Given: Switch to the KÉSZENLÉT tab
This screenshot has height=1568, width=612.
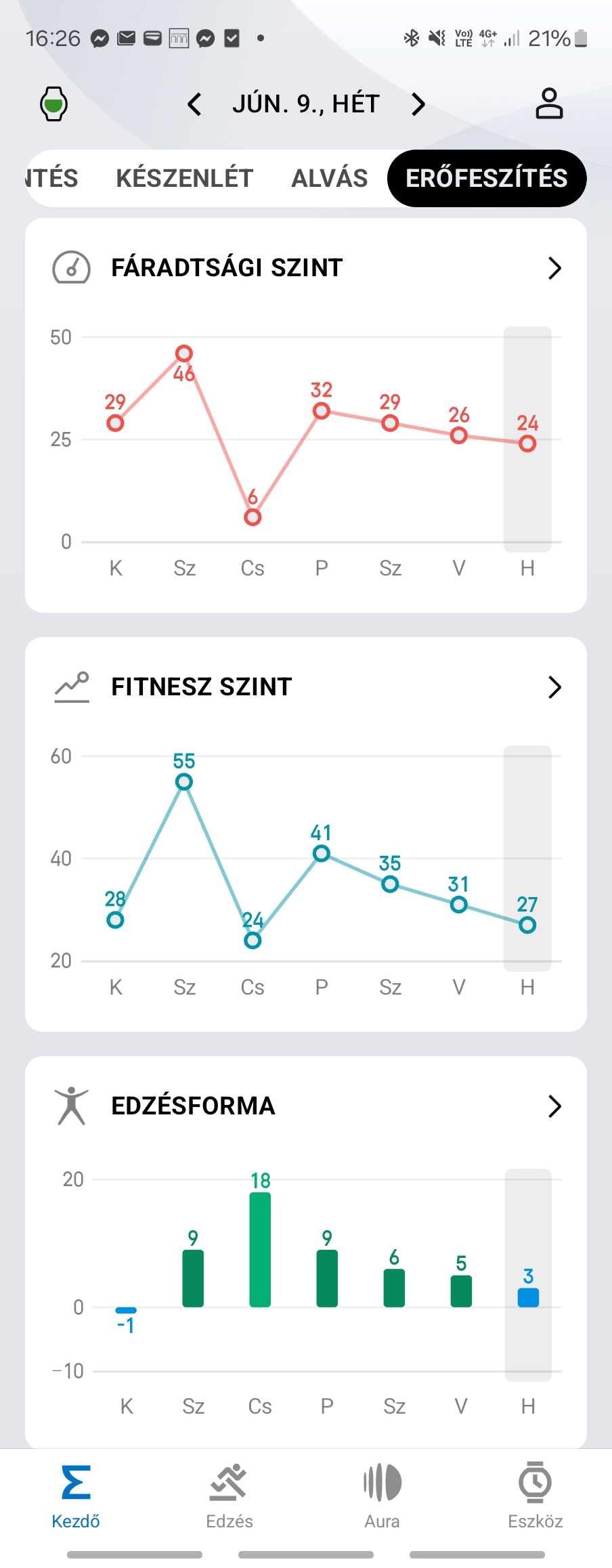Looking at the screenshot, I should (184, 178).
